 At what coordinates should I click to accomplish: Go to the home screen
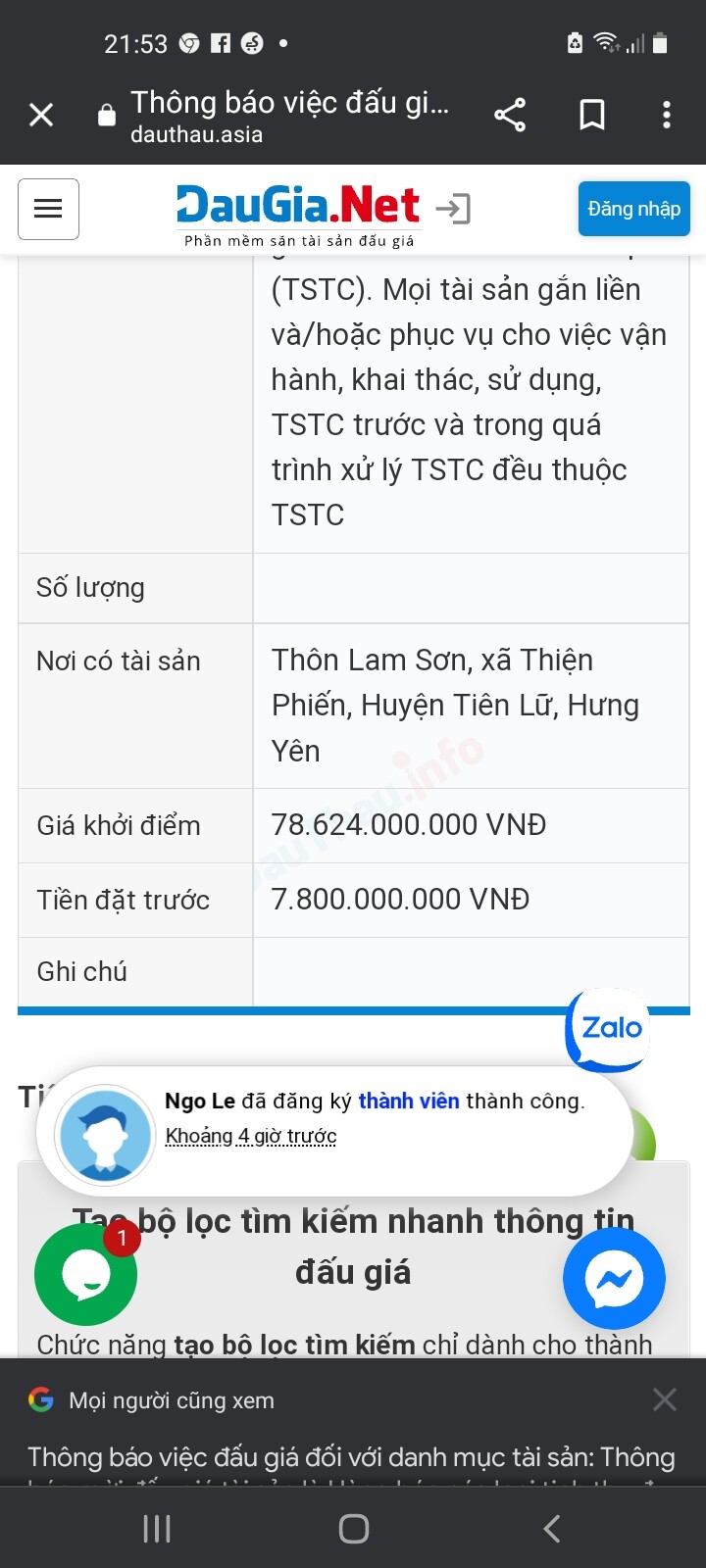click(x=353, y=1528)
